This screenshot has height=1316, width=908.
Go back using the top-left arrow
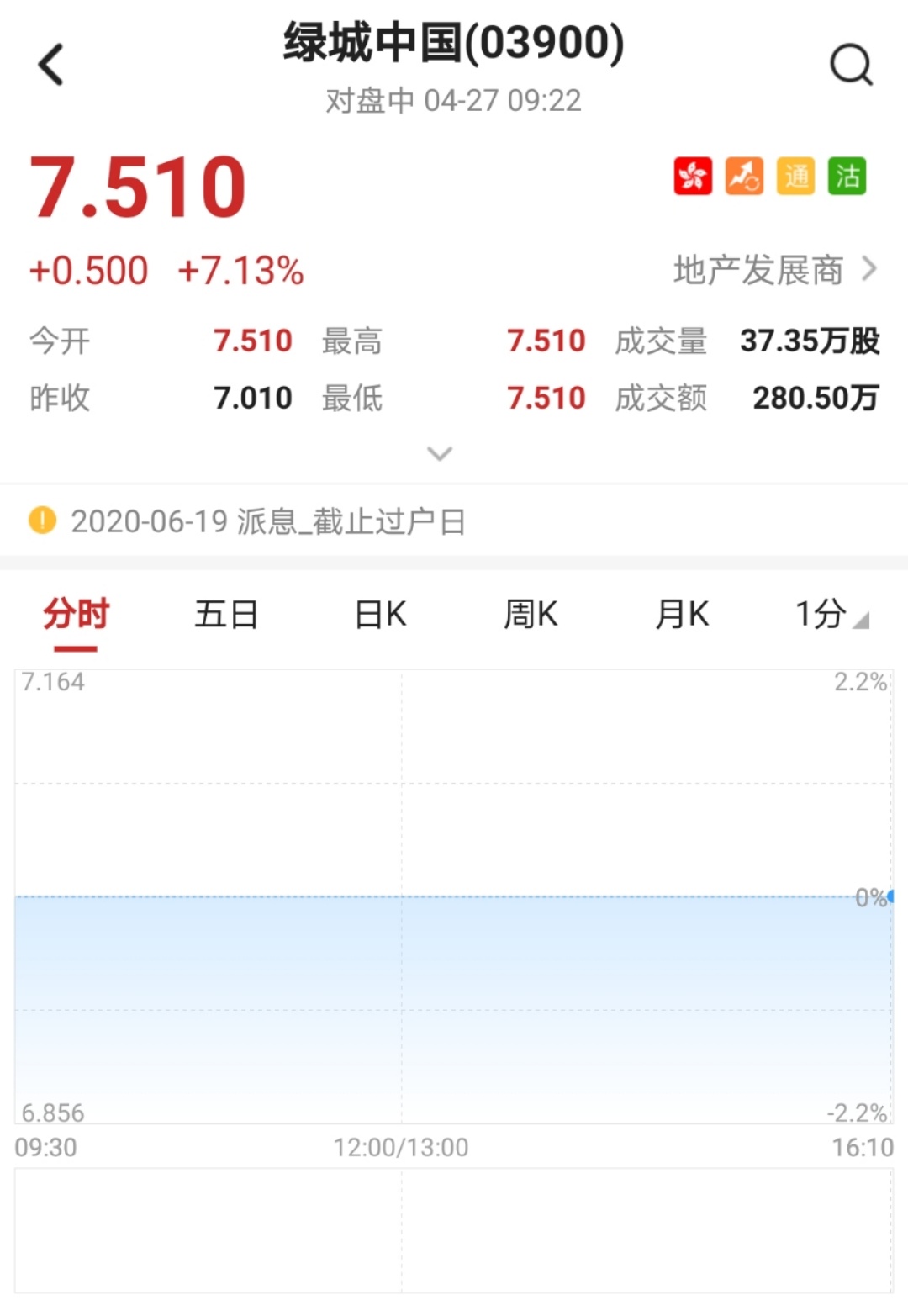pos(51,65)
